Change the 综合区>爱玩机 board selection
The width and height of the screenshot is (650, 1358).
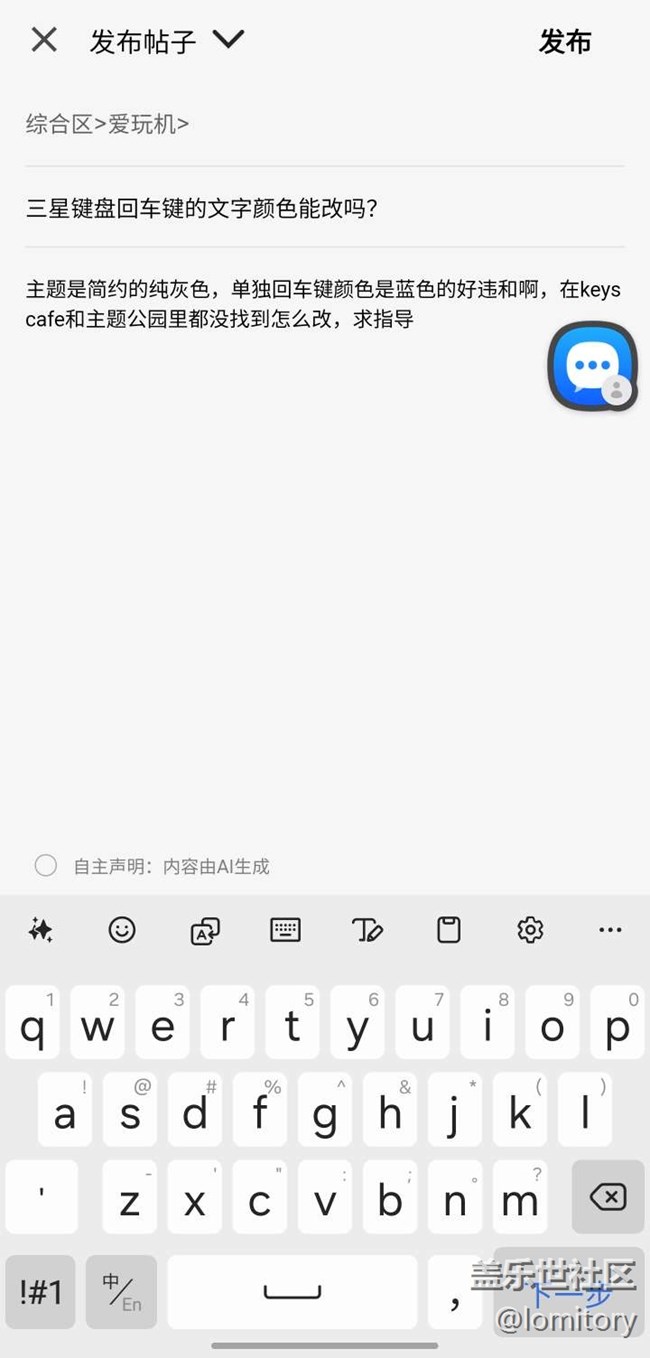coord(108,124)
